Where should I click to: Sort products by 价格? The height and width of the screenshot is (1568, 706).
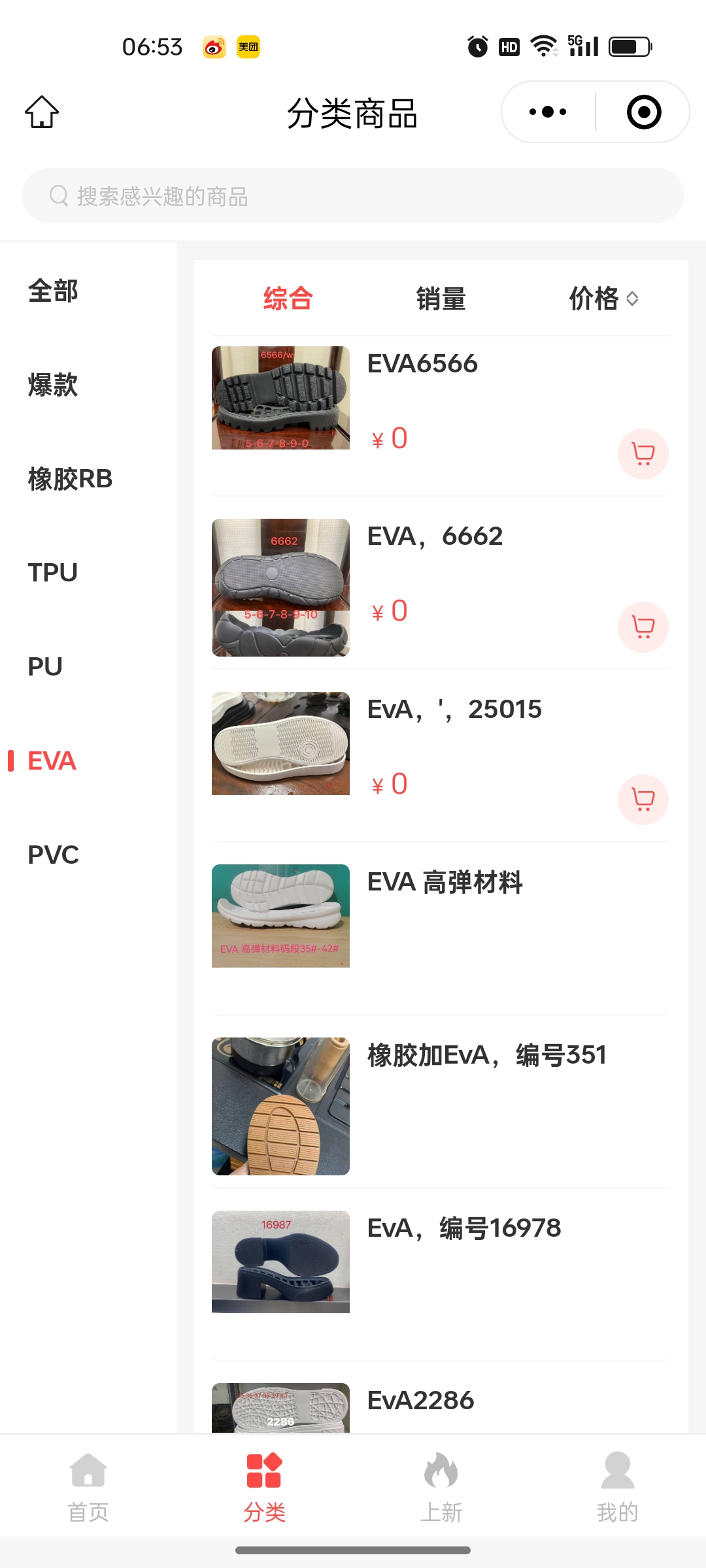coord(603,299)
